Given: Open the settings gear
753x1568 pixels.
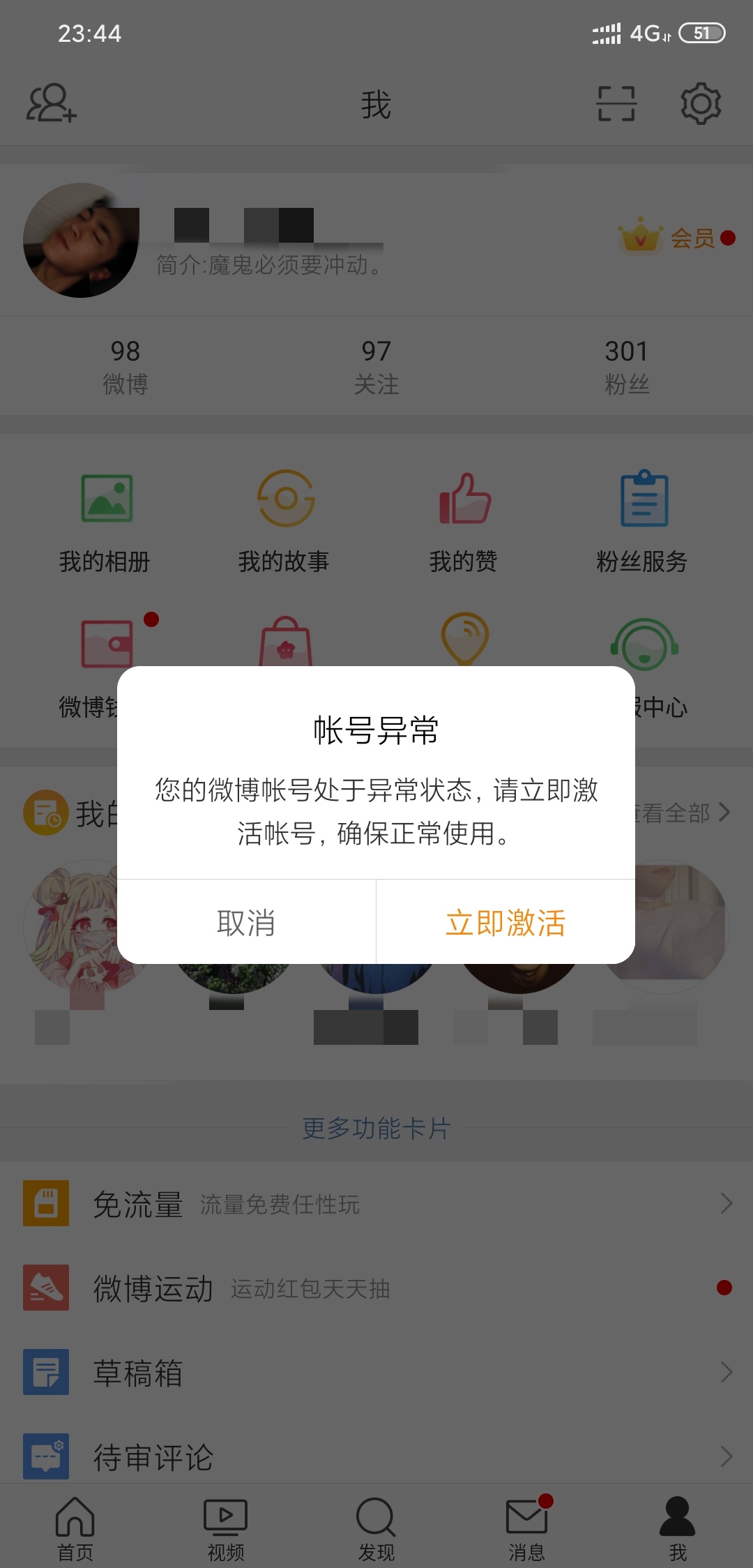Looking at the screenshot, I should (x=701, y=104).
